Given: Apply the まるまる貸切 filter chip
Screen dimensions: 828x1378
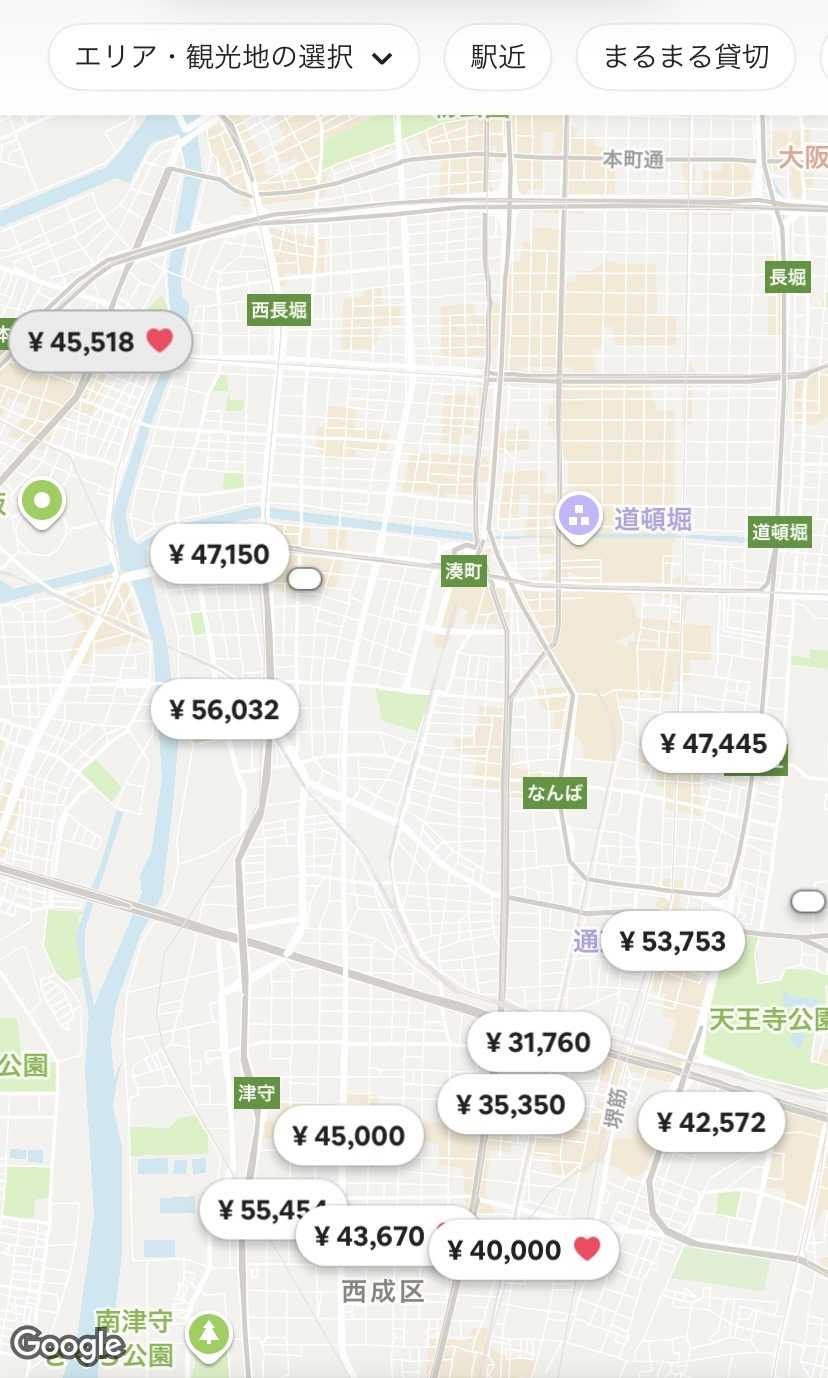Looking at the screenshot, I should tap(686, 57).
